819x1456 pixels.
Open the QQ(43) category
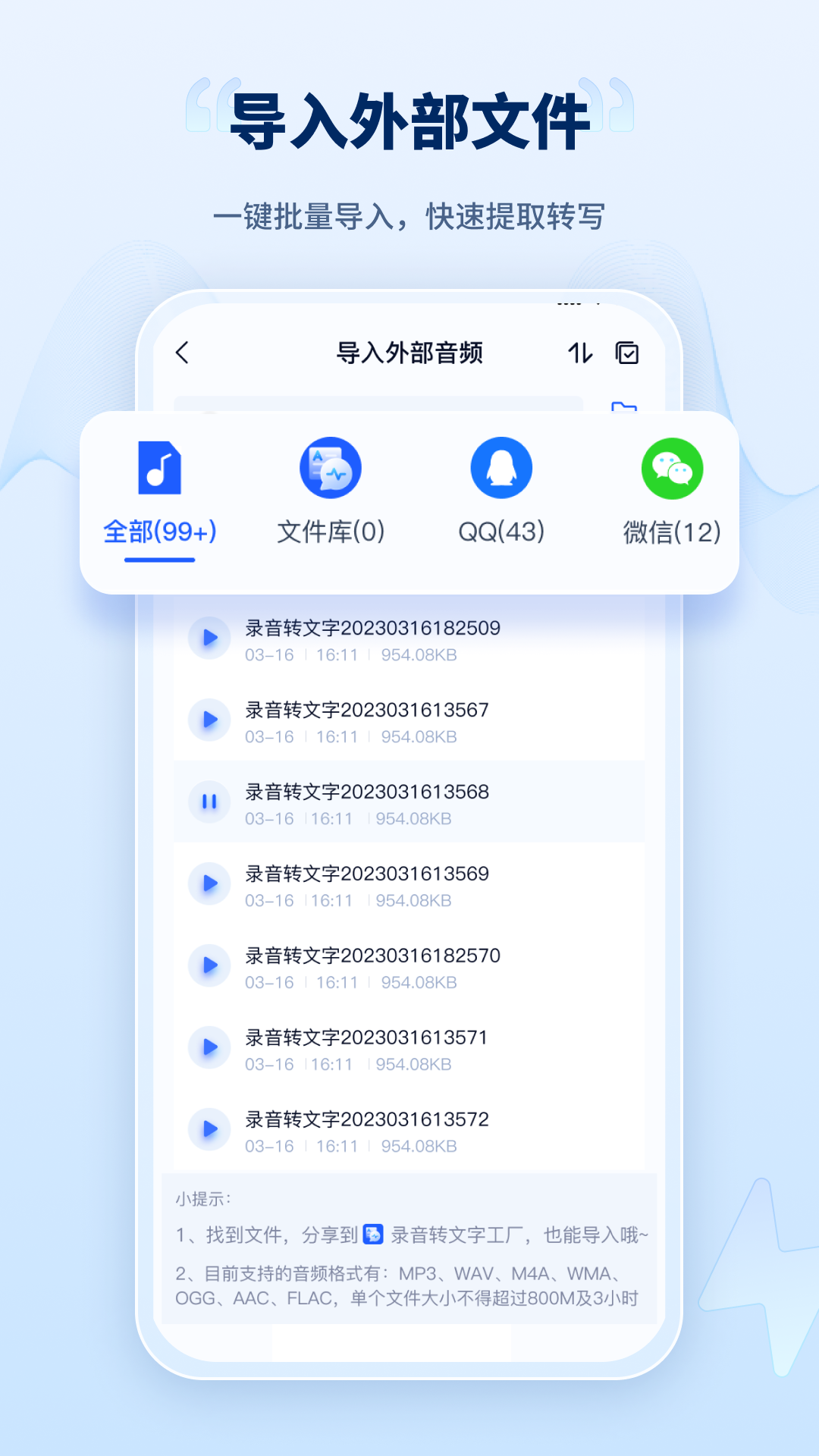pyautogui.click(x=501, y=531)
